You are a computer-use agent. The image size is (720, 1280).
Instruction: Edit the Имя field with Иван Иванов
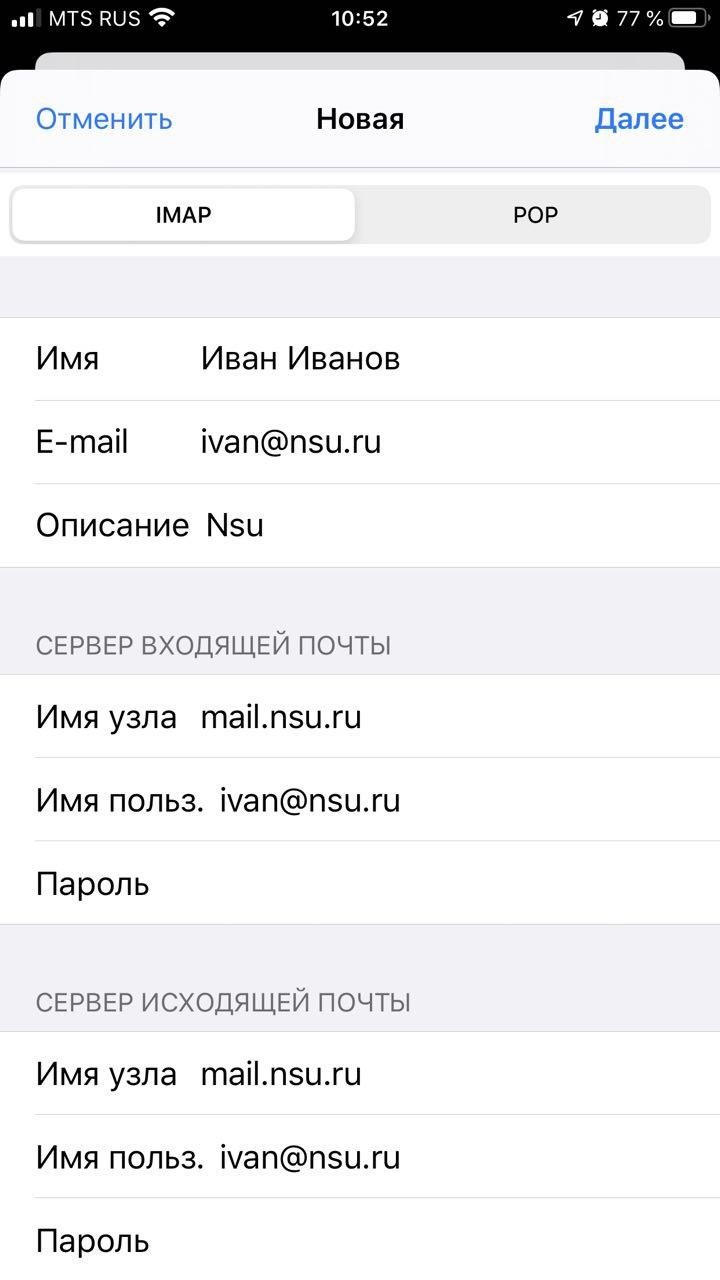pos(360,359)
